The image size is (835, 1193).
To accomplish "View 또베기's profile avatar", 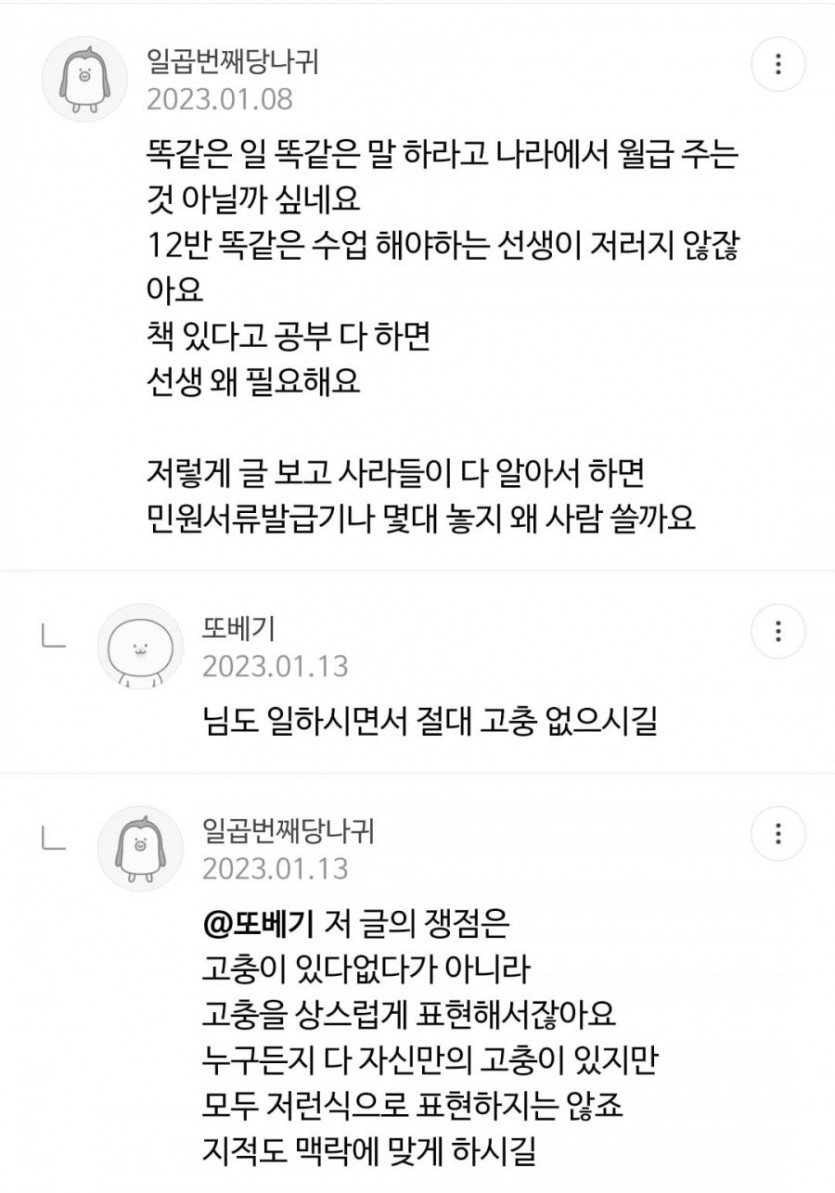I will coord(140,646).
